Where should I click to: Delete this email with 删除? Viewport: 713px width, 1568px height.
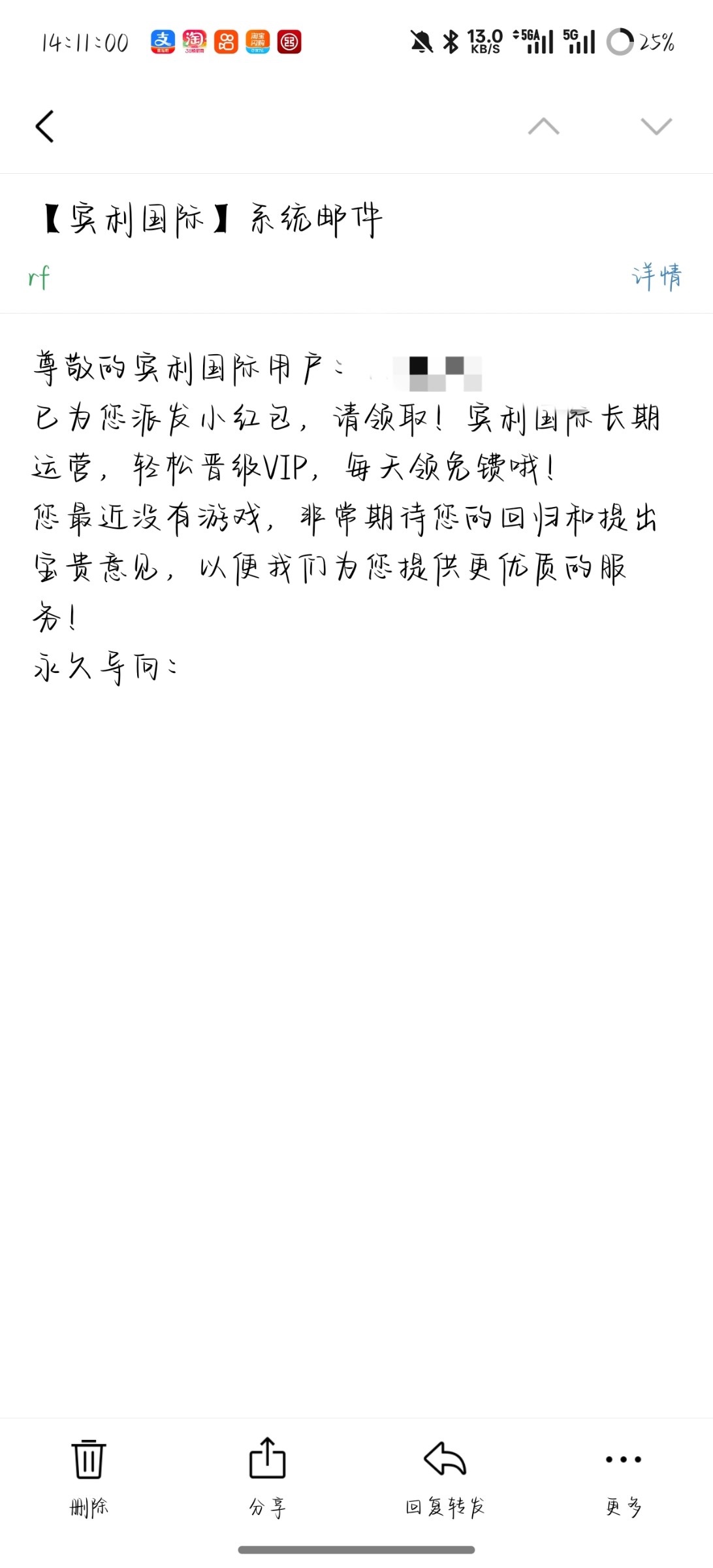(x=89, y=1478)
